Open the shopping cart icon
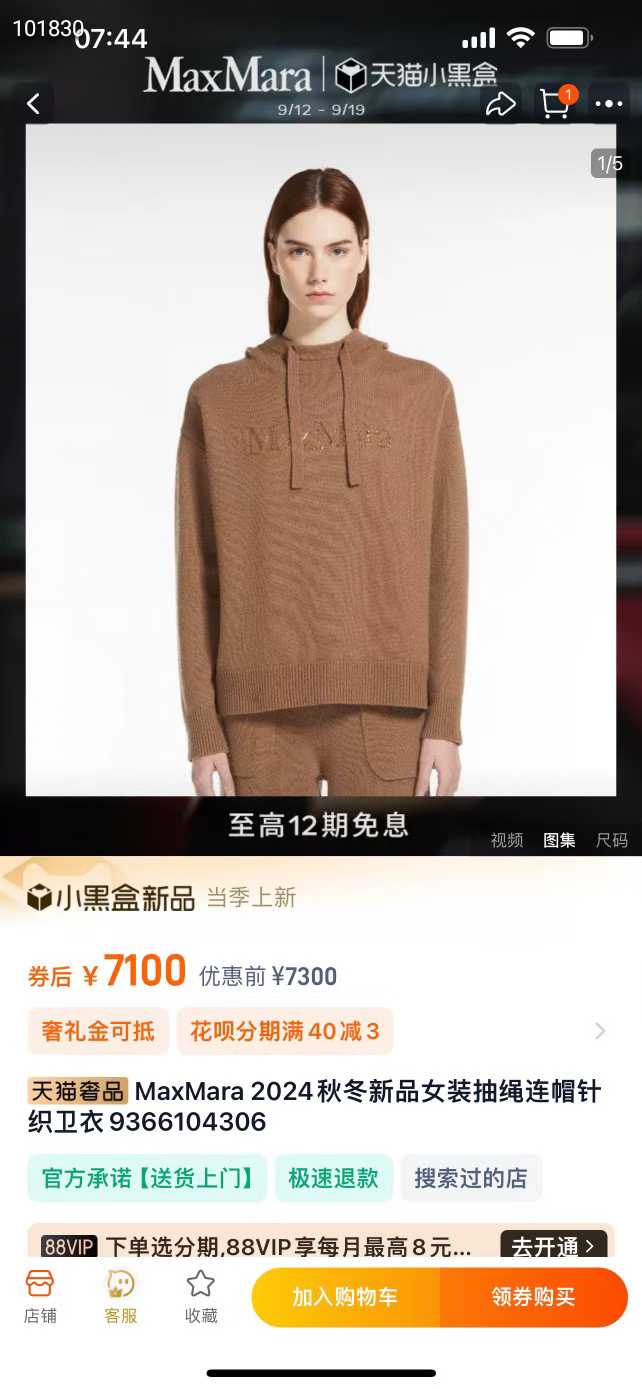 coord(556,103)
